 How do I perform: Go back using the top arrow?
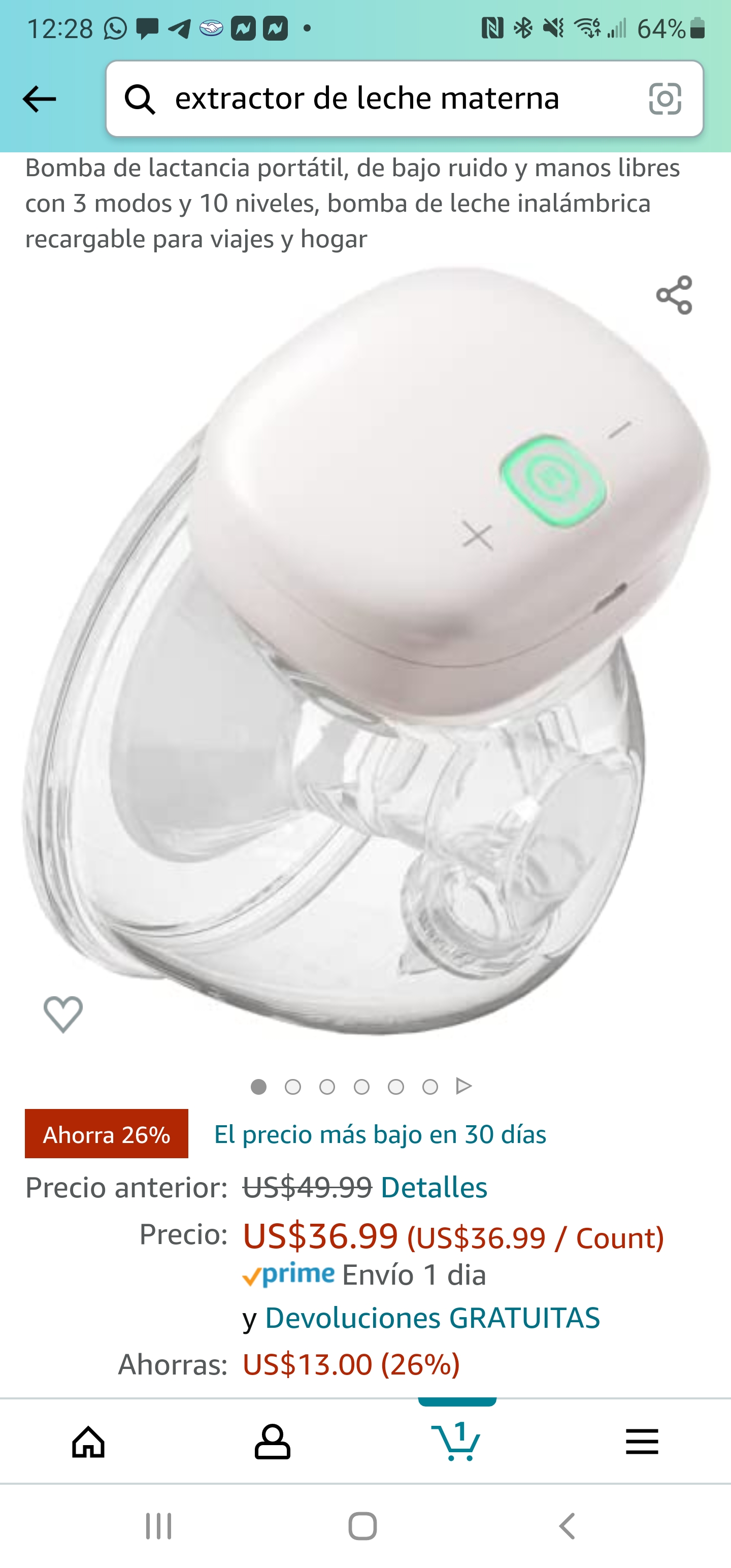[x=40, y=99]
